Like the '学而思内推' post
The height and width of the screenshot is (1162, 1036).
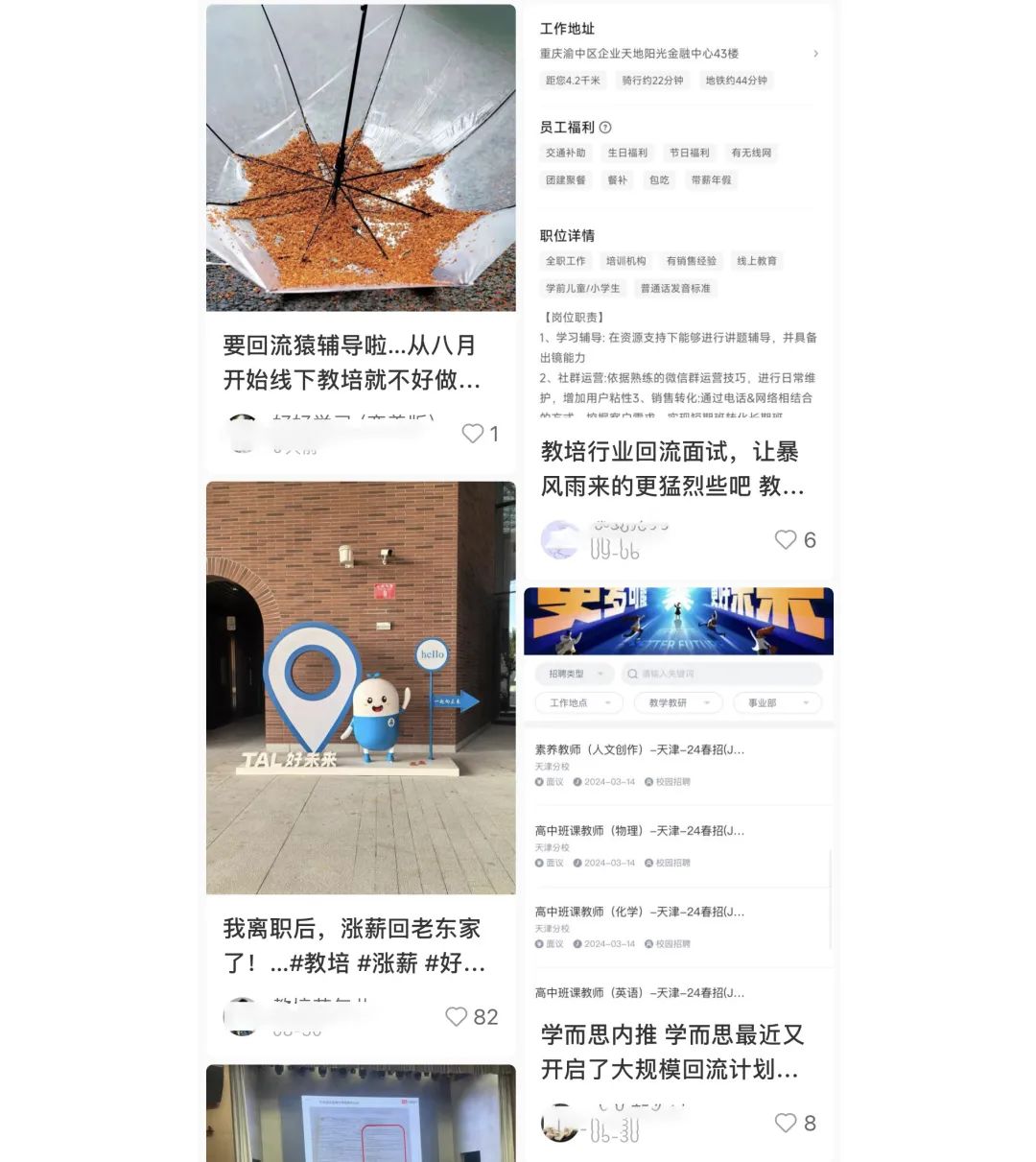tap(786, 1123)
